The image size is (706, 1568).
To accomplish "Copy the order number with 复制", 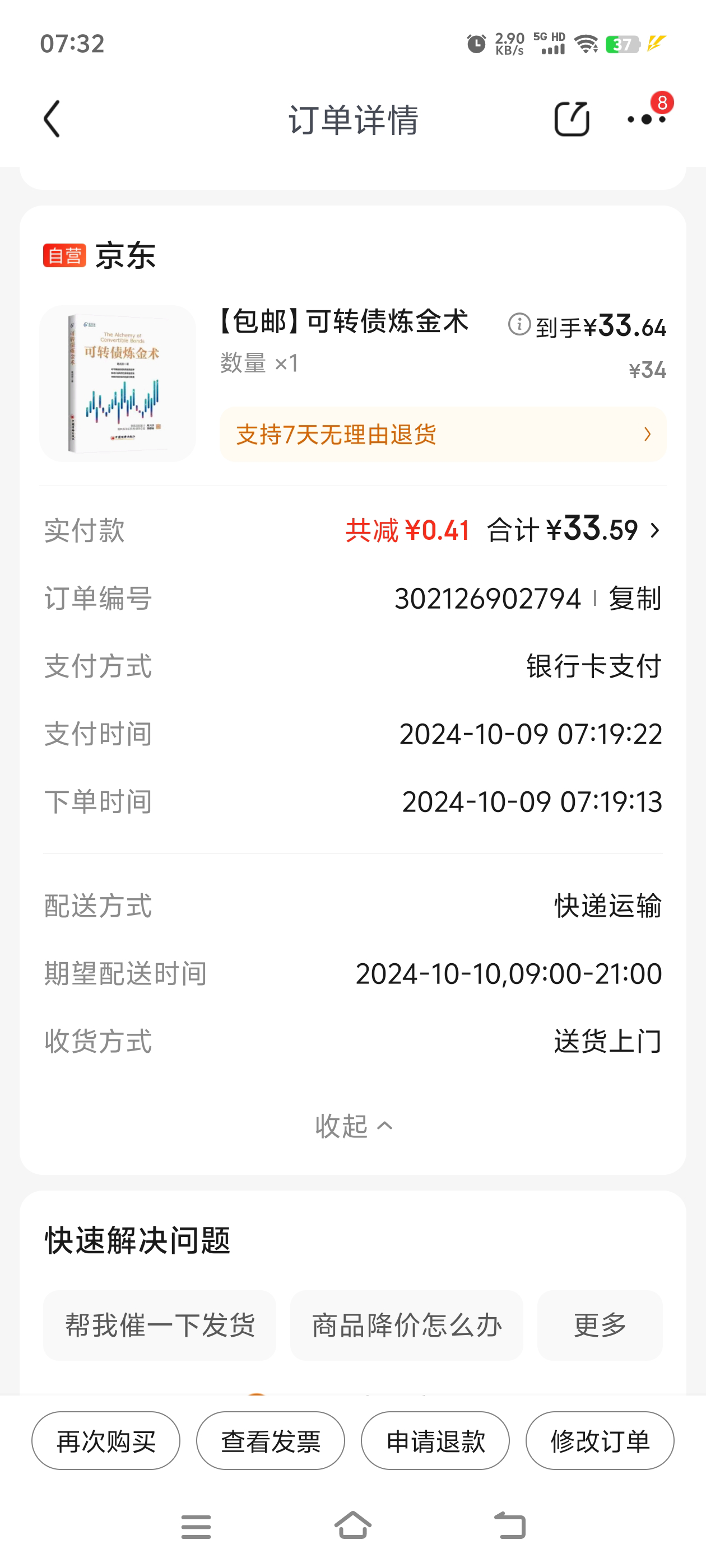I will click(x=635, y=598).
